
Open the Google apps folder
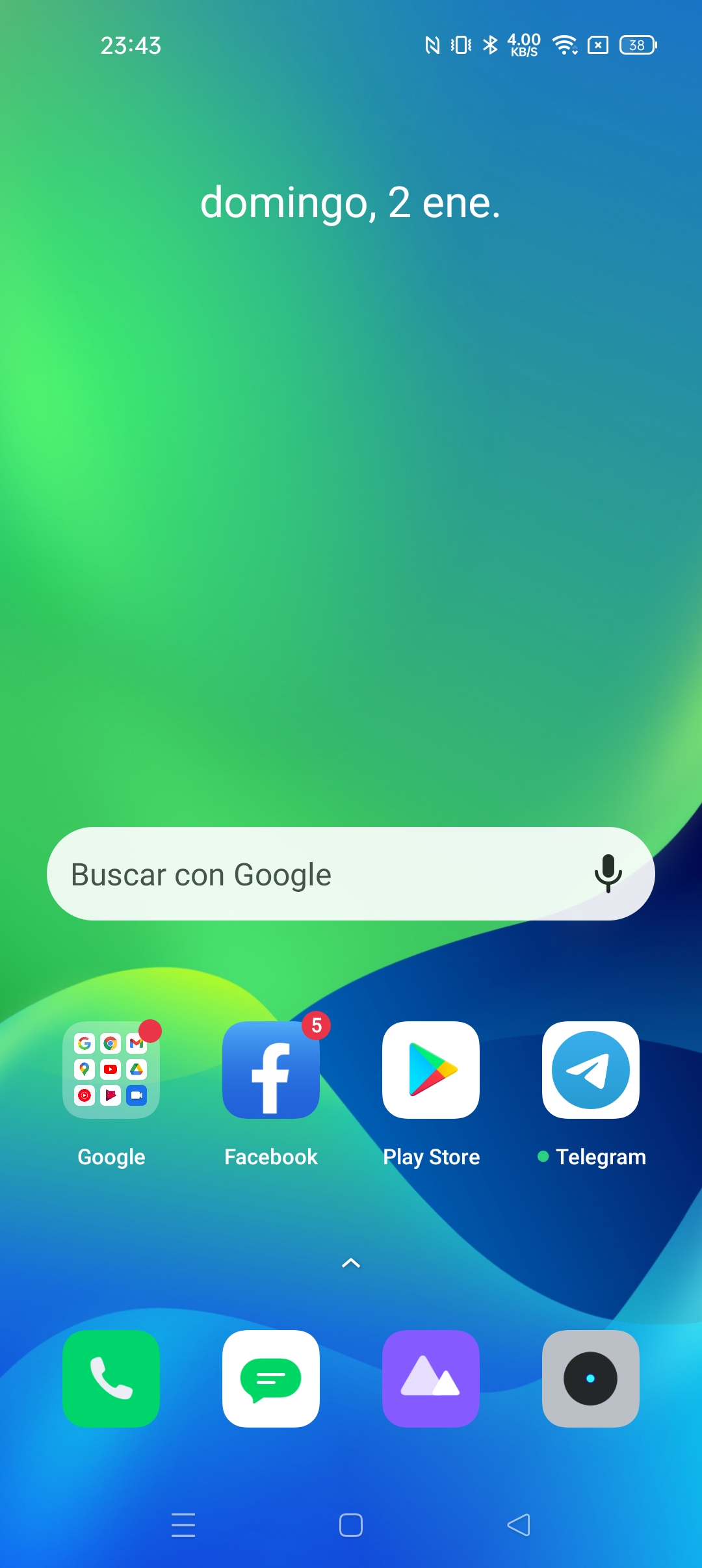[111, 1070]
